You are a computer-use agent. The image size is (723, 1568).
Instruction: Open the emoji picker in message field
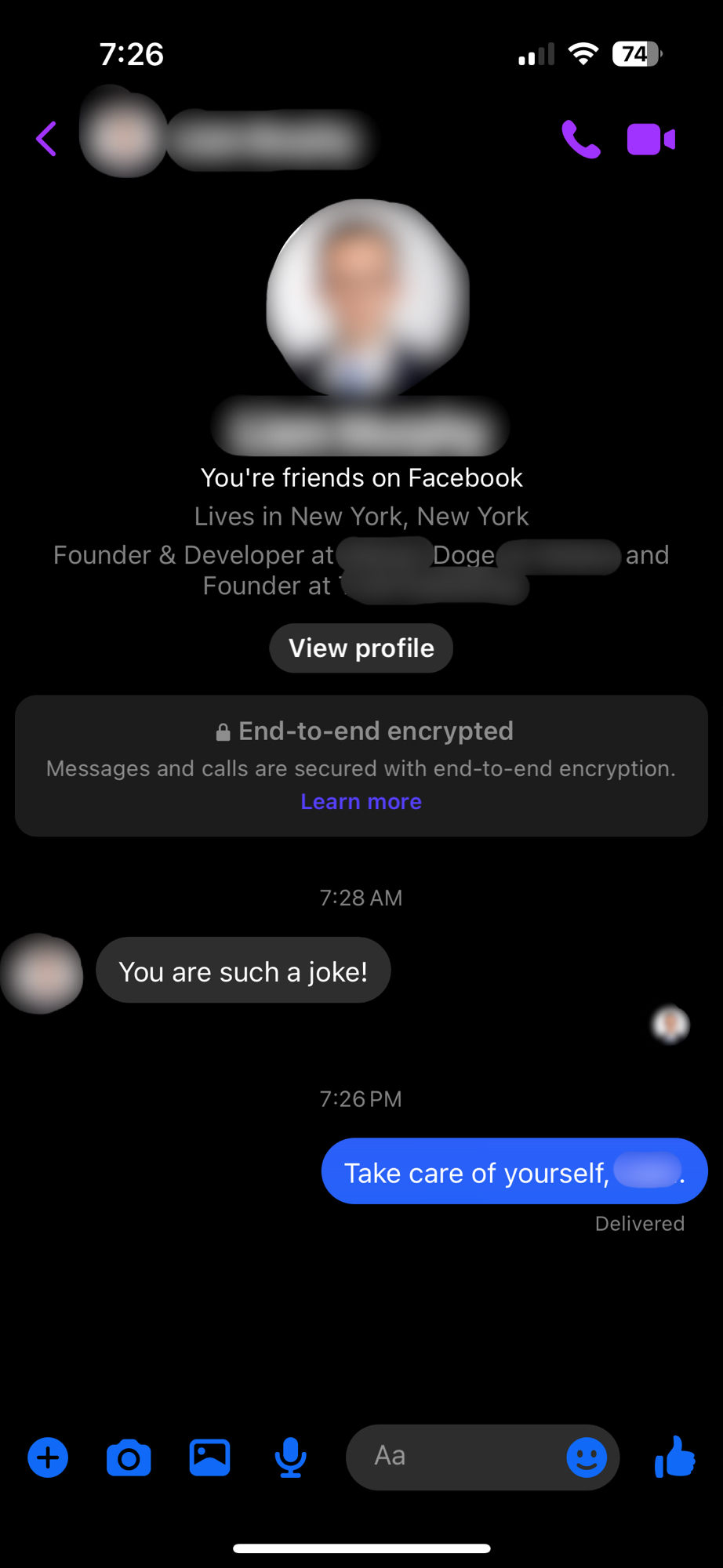coord(587,1457)
